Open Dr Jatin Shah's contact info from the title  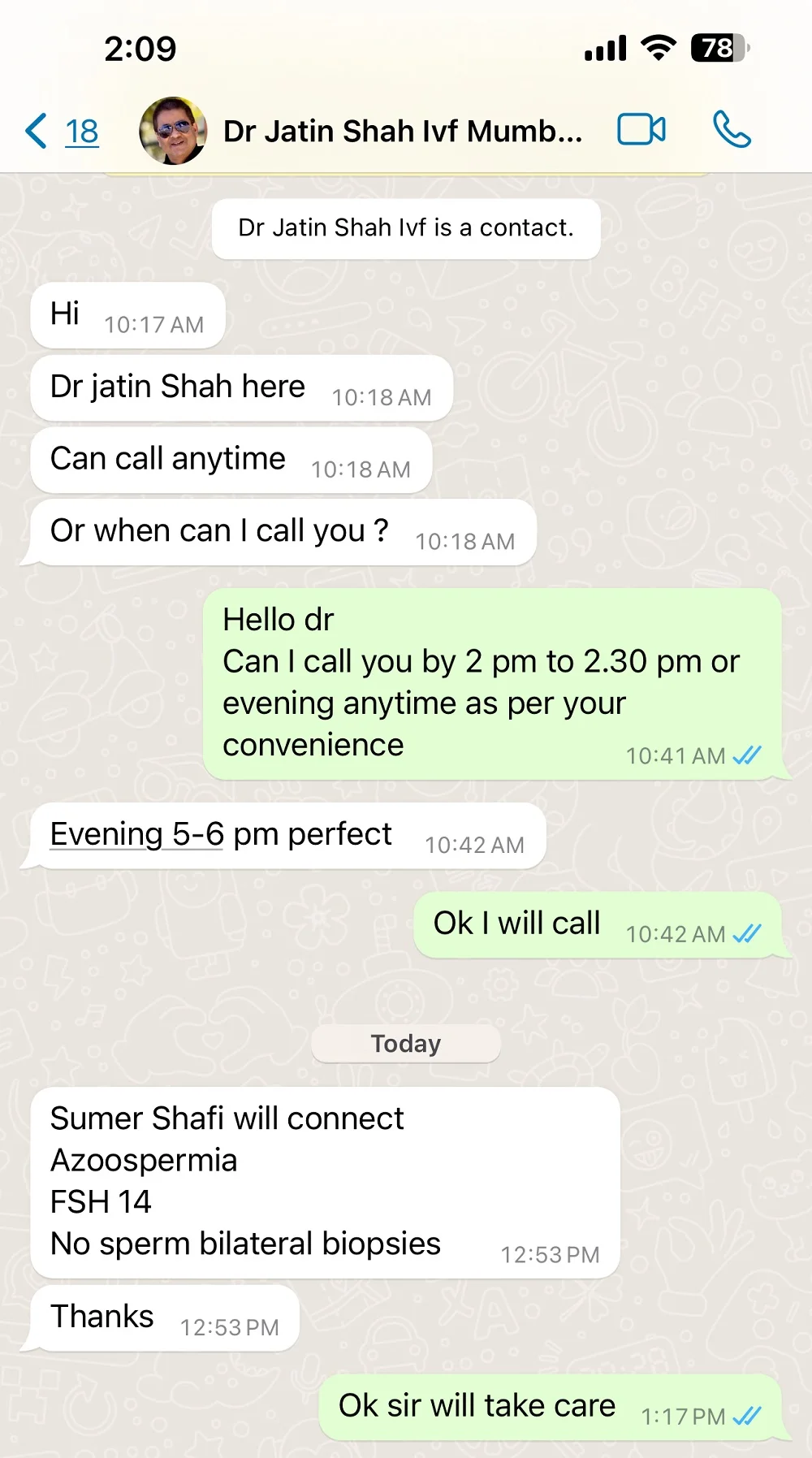point(403,131)
